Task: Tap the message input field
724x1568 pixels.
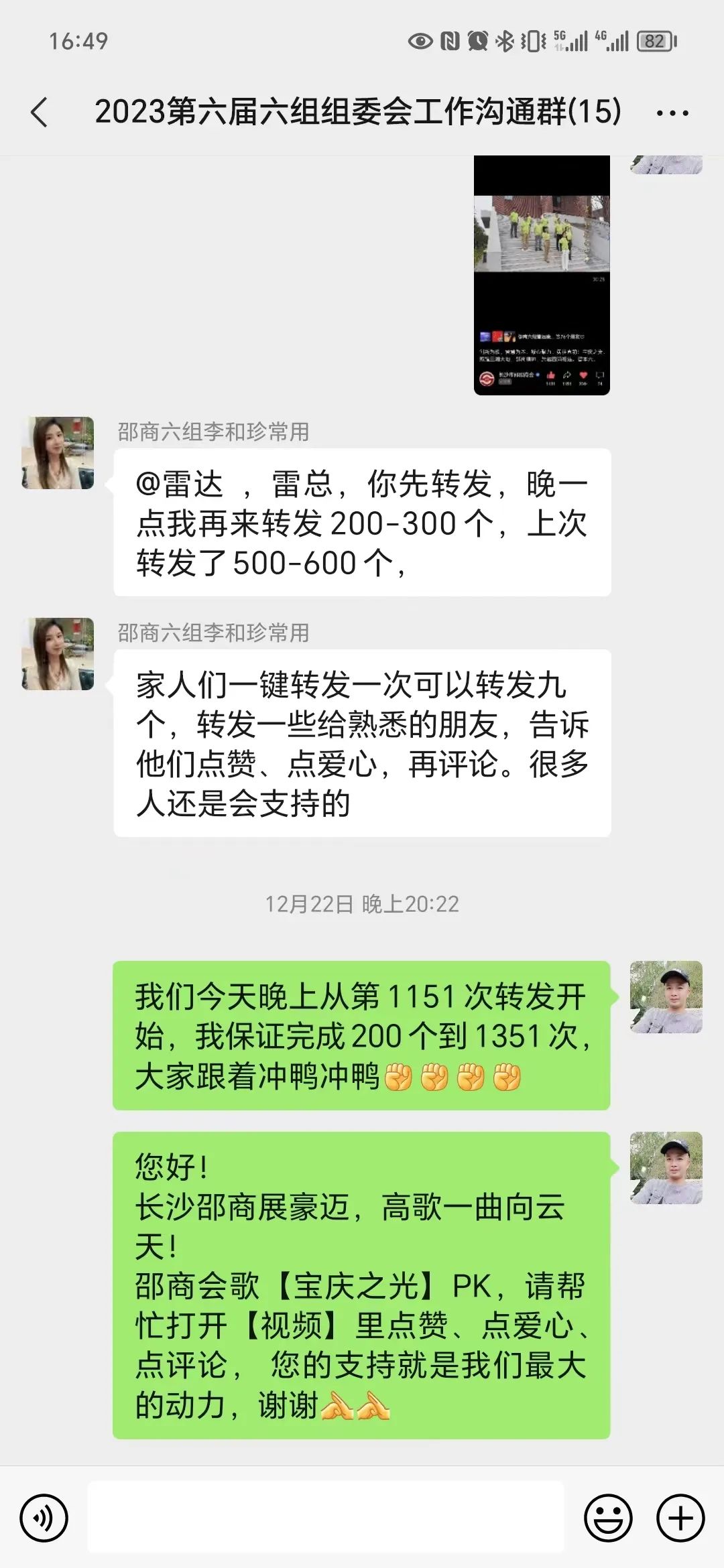Action: 326,1517
